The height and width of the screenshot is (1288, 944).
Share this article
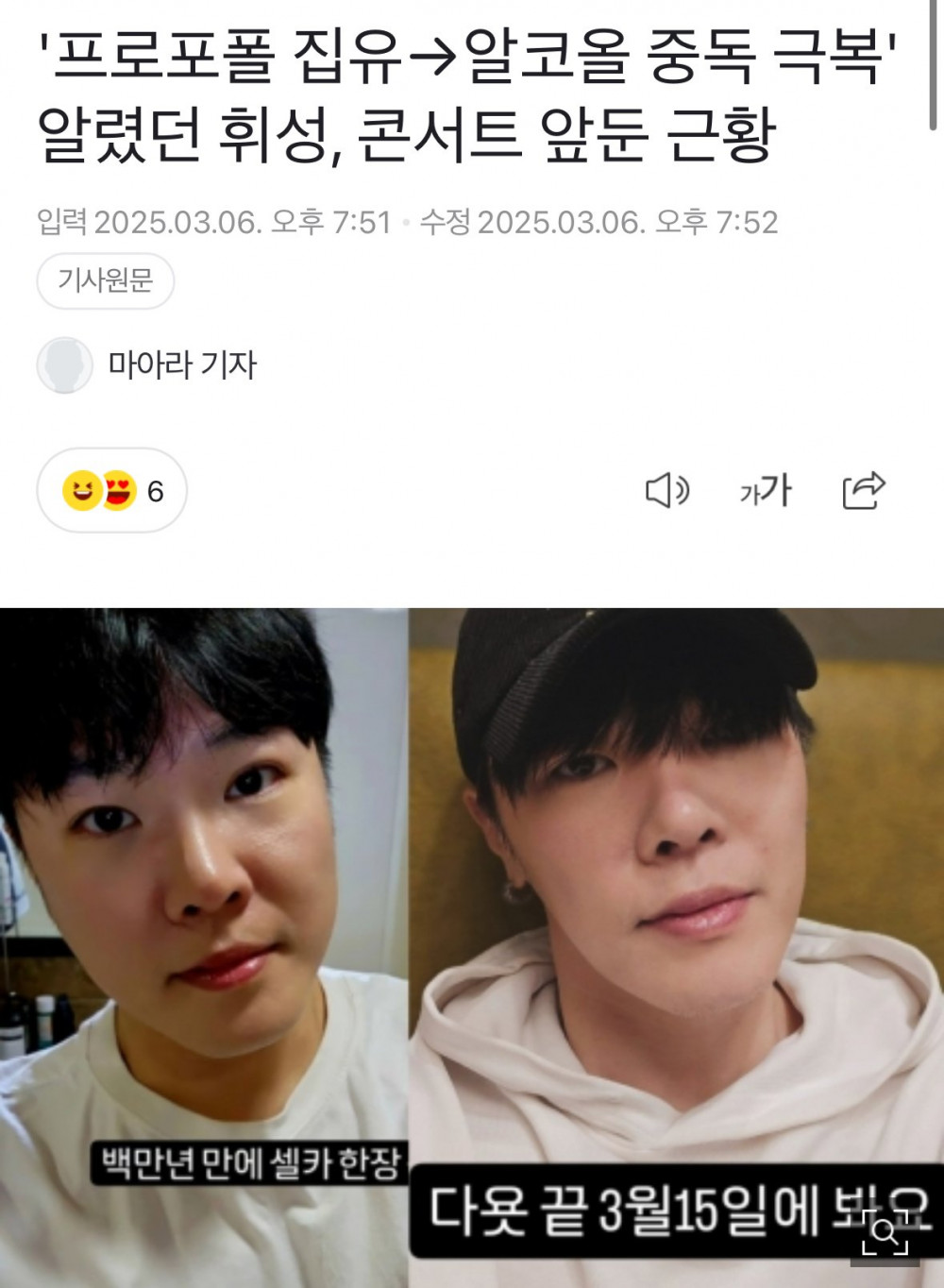[x=863, y=490]
